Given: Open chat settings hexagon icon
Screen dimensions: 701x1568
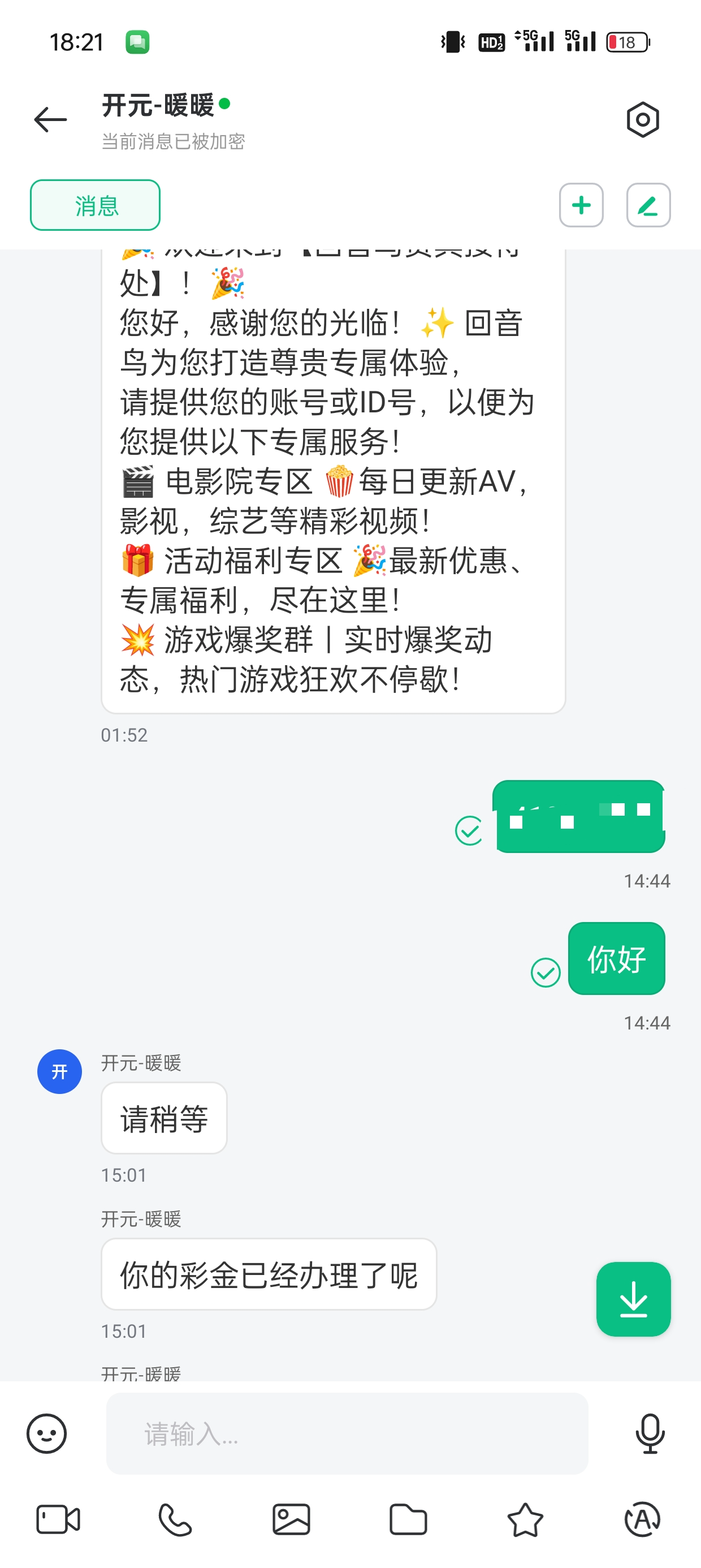Looking at the screenshot, I should tap(643, 119).
